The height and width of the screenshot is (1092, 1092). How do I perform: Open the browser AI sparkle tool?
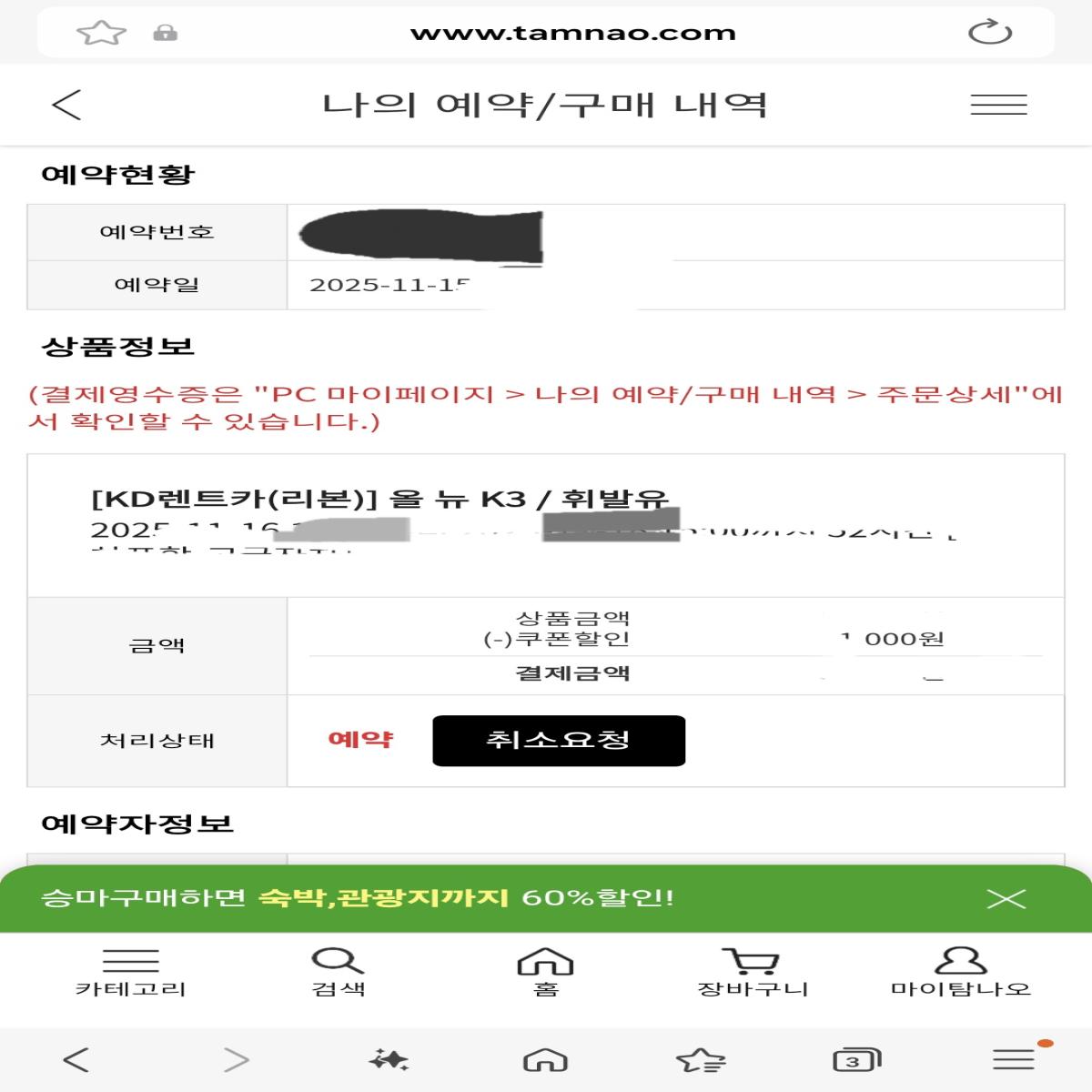tap(389, 1060)
